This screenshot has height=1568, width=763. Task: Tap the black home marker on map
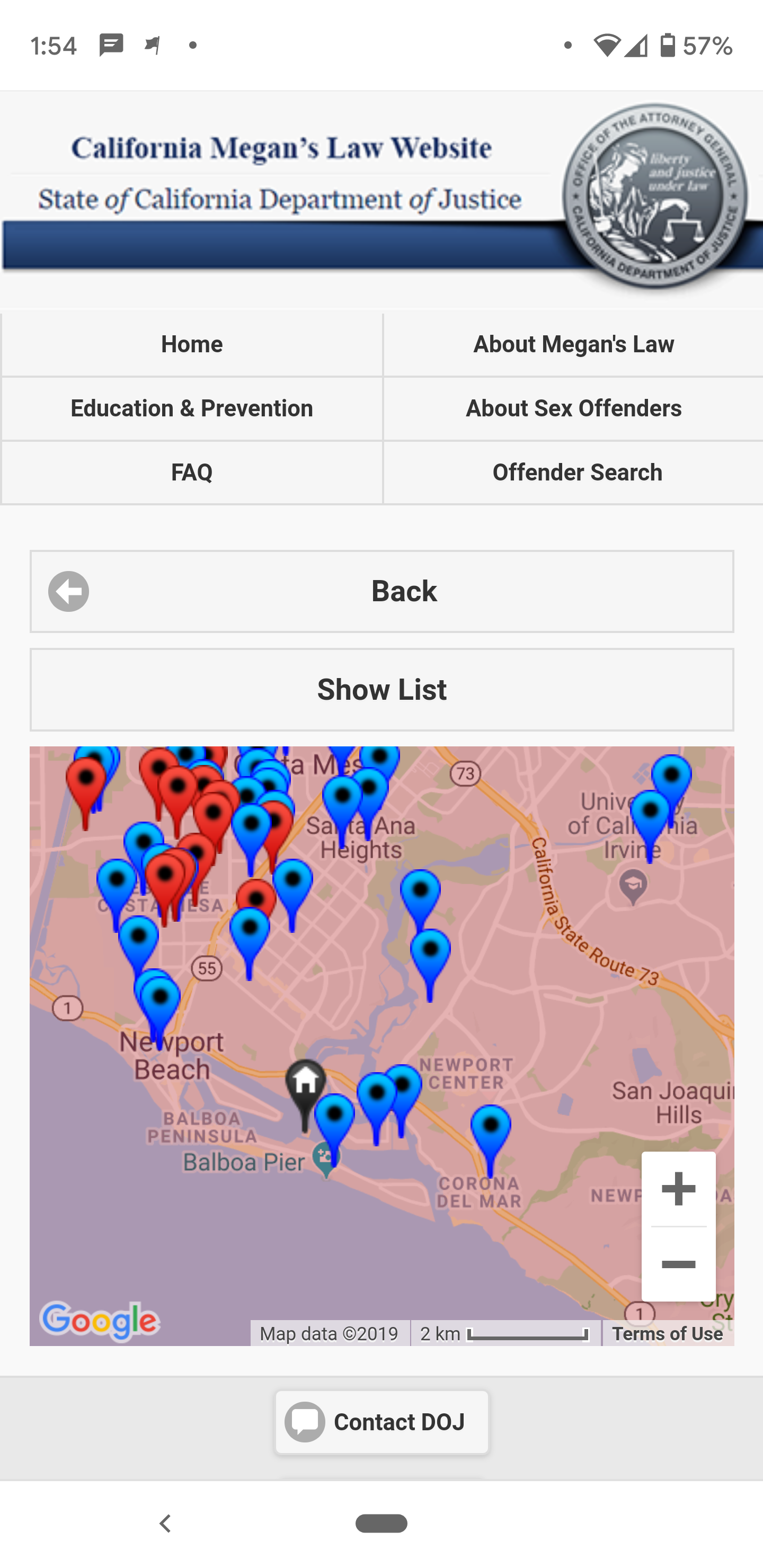pos(306,1093)
